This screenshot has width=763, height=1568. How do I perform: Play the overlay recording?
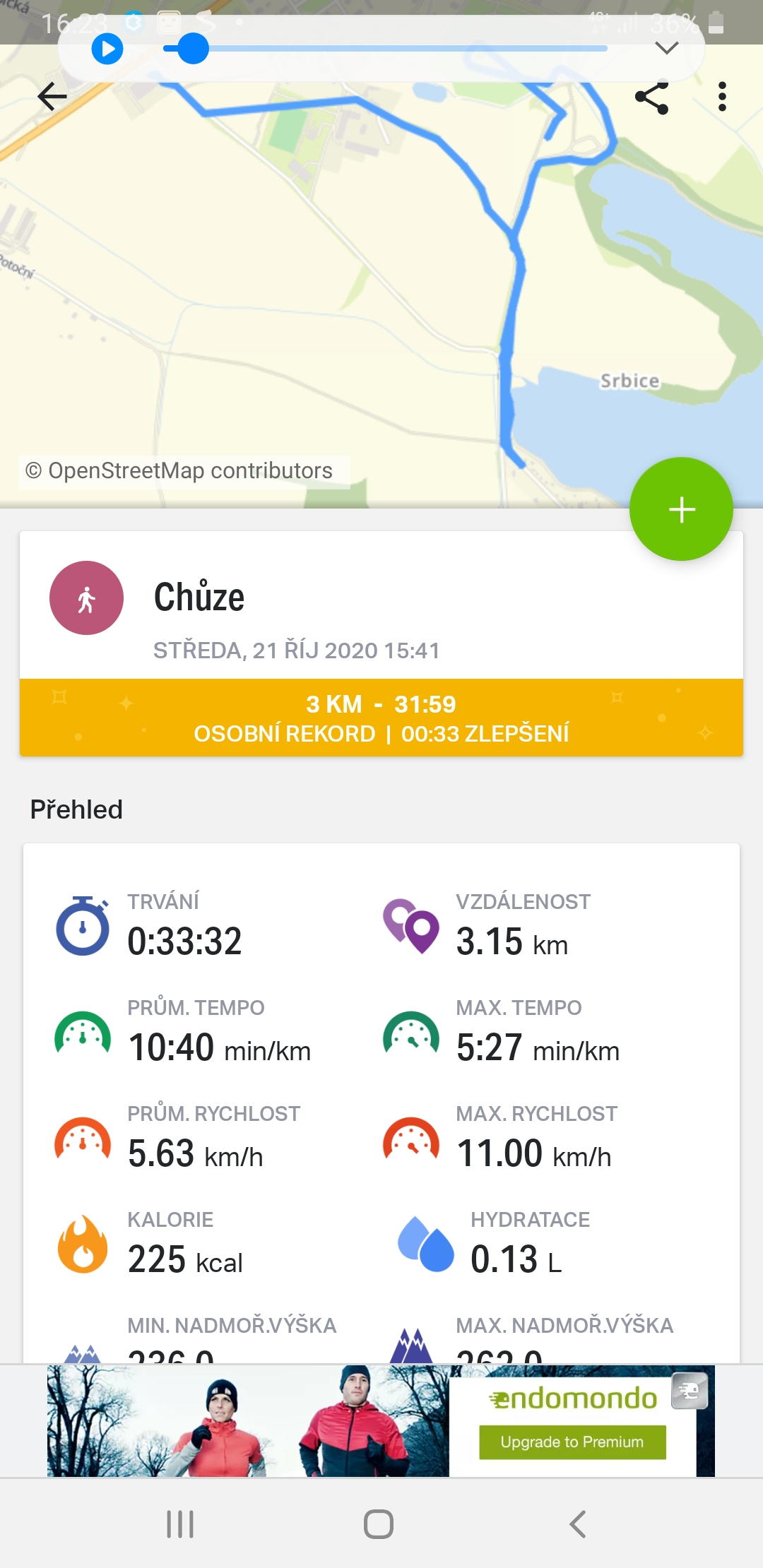107,49
